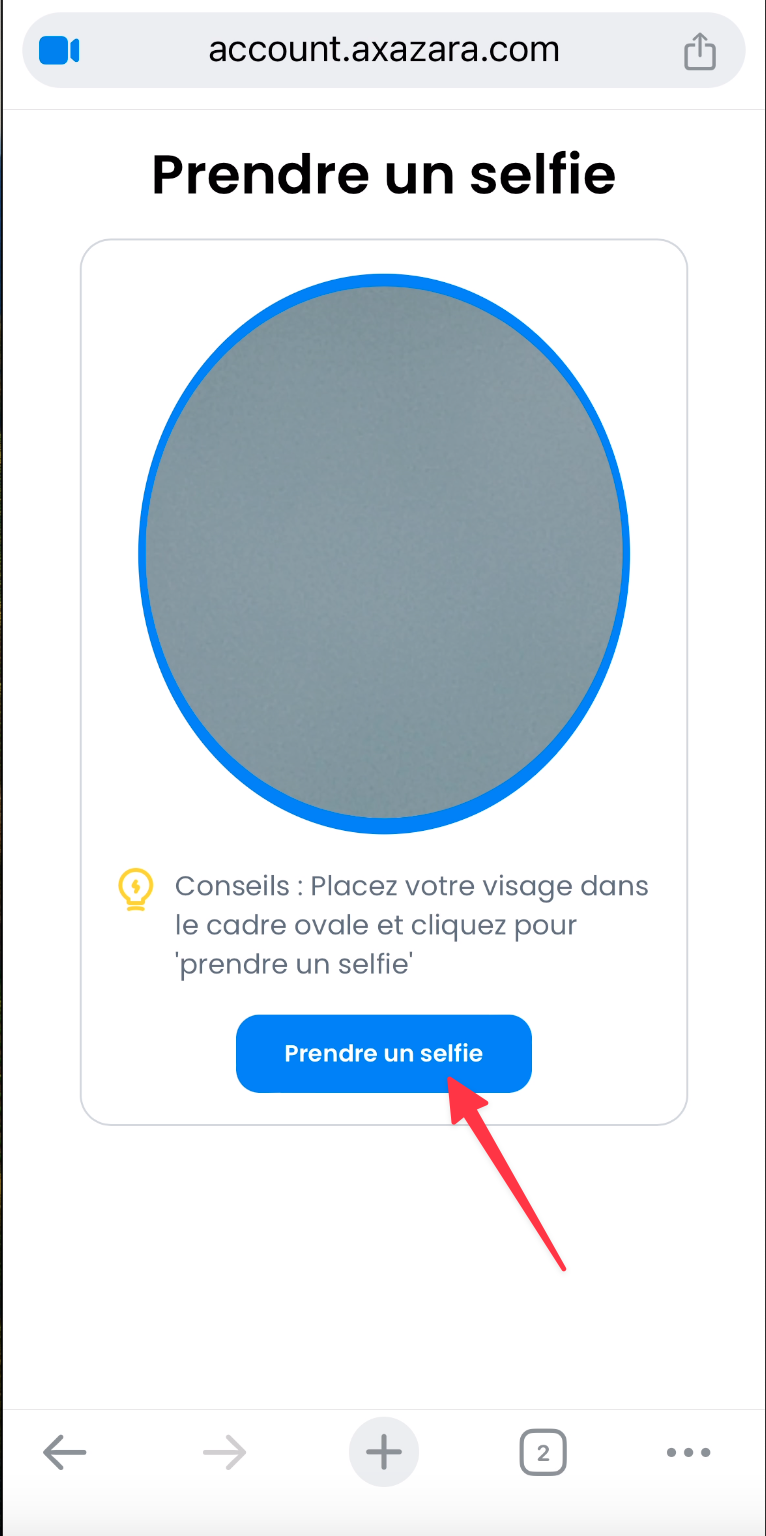Tap the camera indicator icon in the address bar

point(59,50)
